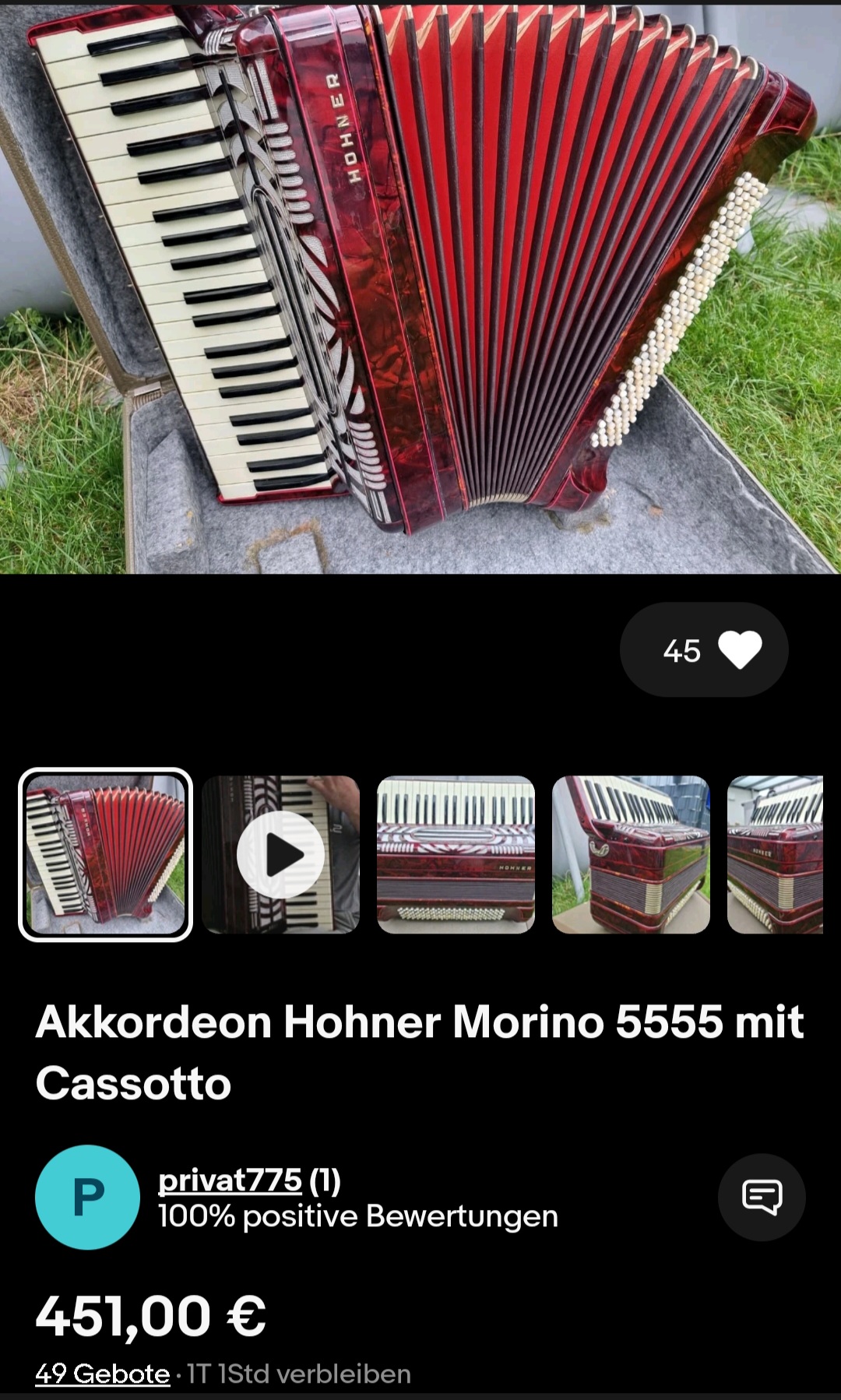
Task: Open the main accordion product photo
Action: [x=420, y=288]
